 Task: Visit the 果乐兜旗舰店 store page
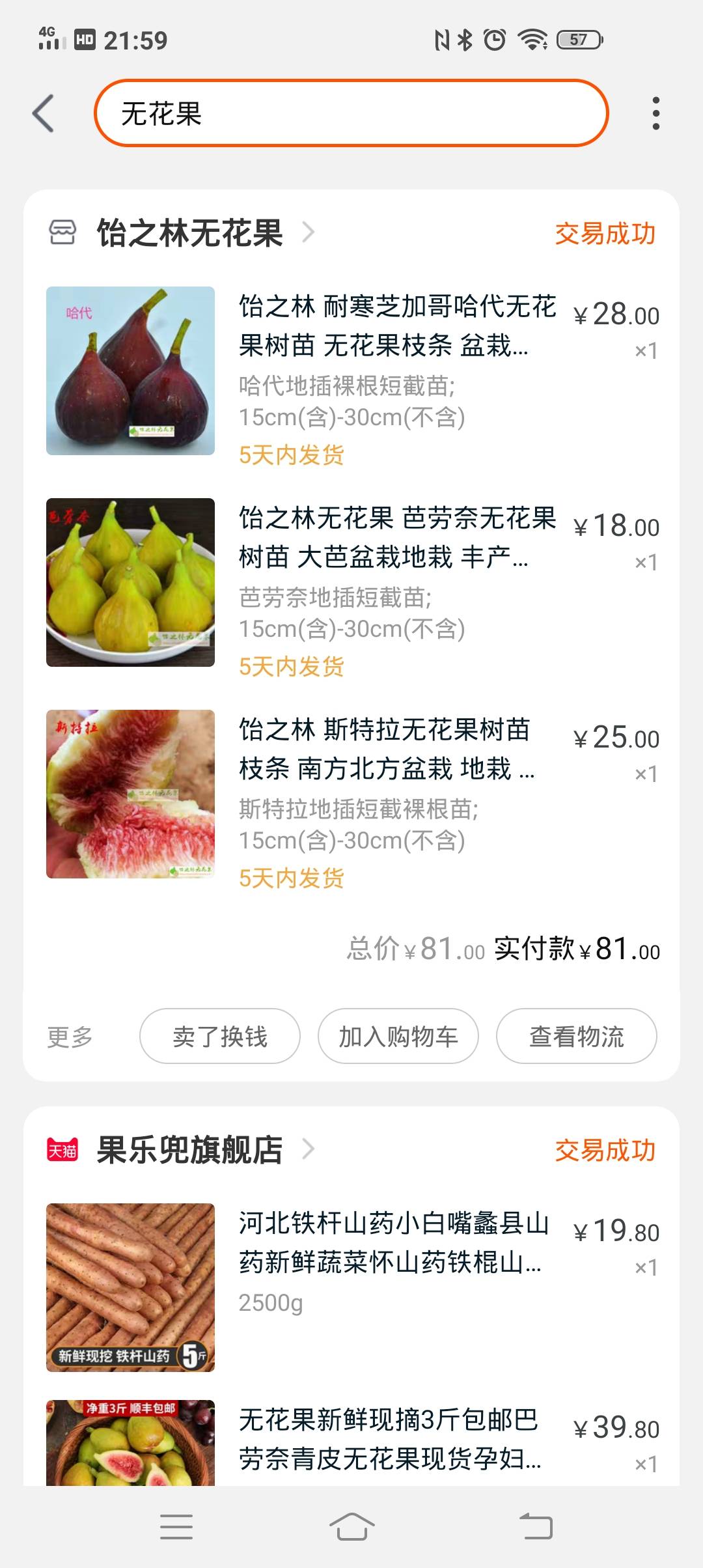pos(190,1150)
